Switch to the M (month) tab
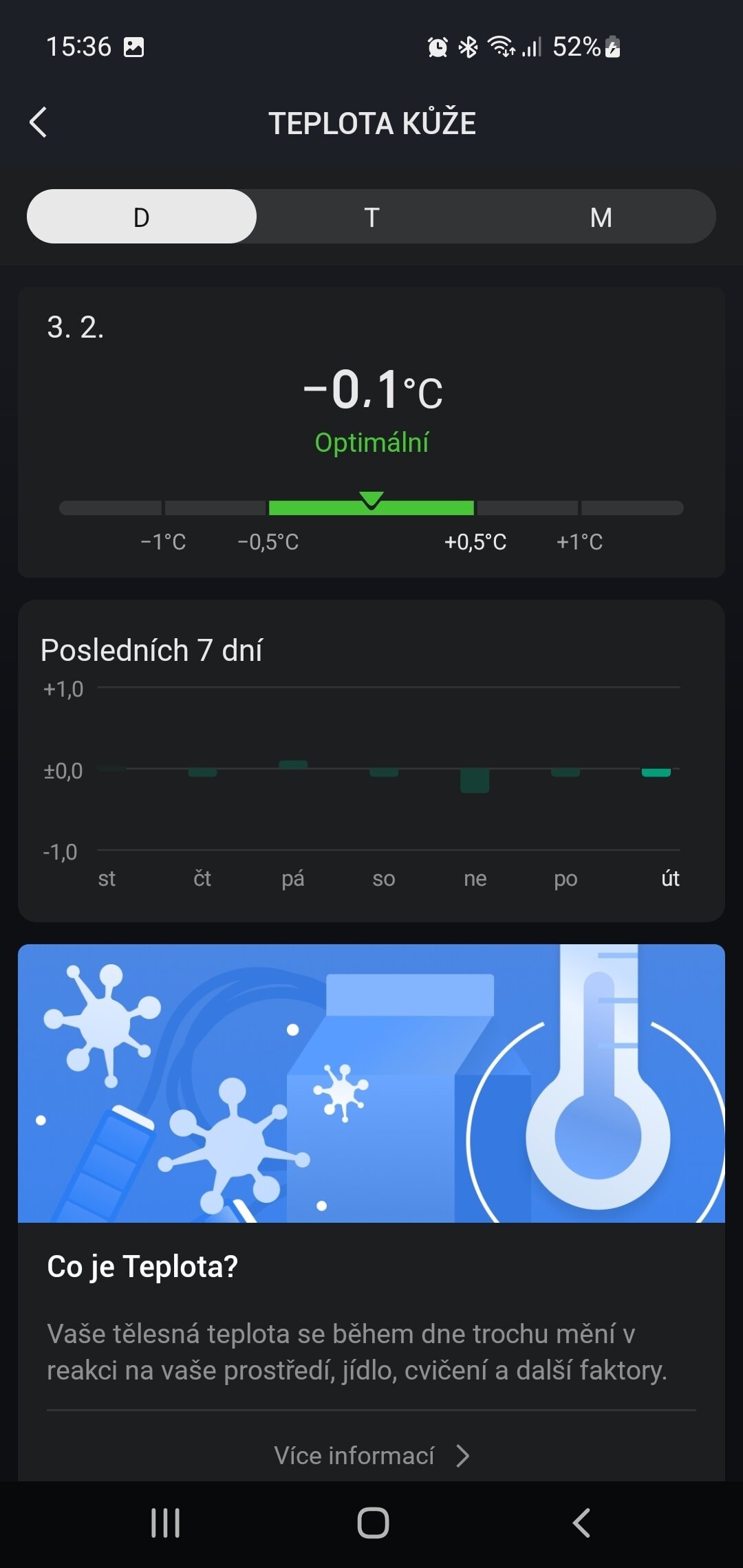The image size is (743, 1568). click(x=601, y=217)
